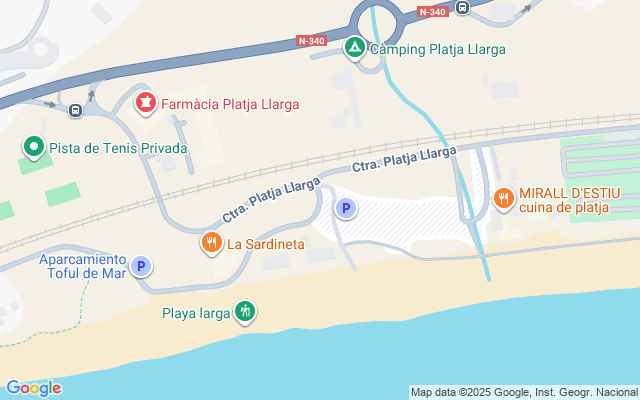Tap the bus stop icon on N-340

pyautogui.click(x=462, y=8)
